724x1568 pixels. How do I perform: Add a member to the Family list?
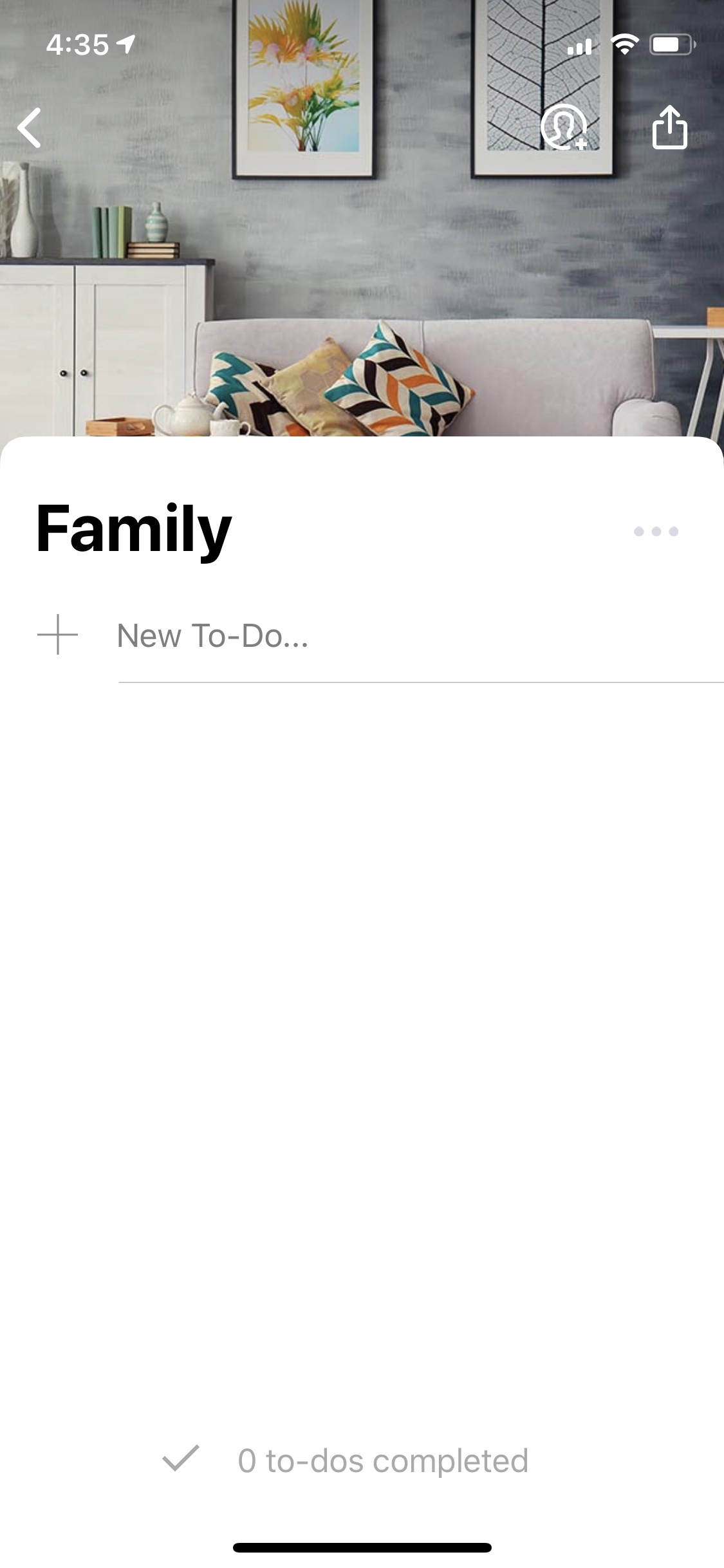click(564, 127)
